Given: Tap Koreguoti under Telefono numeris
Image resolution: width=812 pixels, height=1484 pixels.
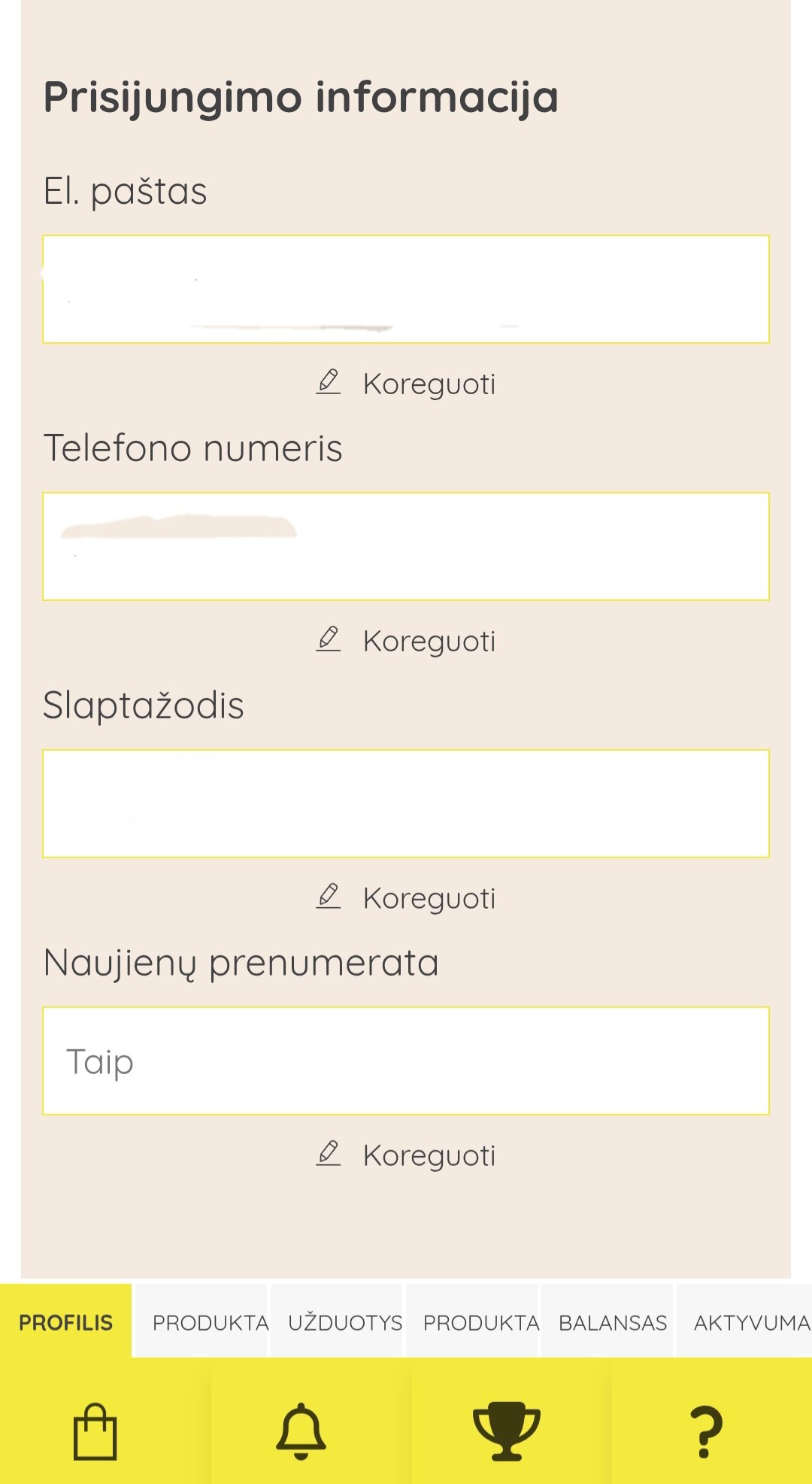Looking at the screenshot, I should click(406, 641).
